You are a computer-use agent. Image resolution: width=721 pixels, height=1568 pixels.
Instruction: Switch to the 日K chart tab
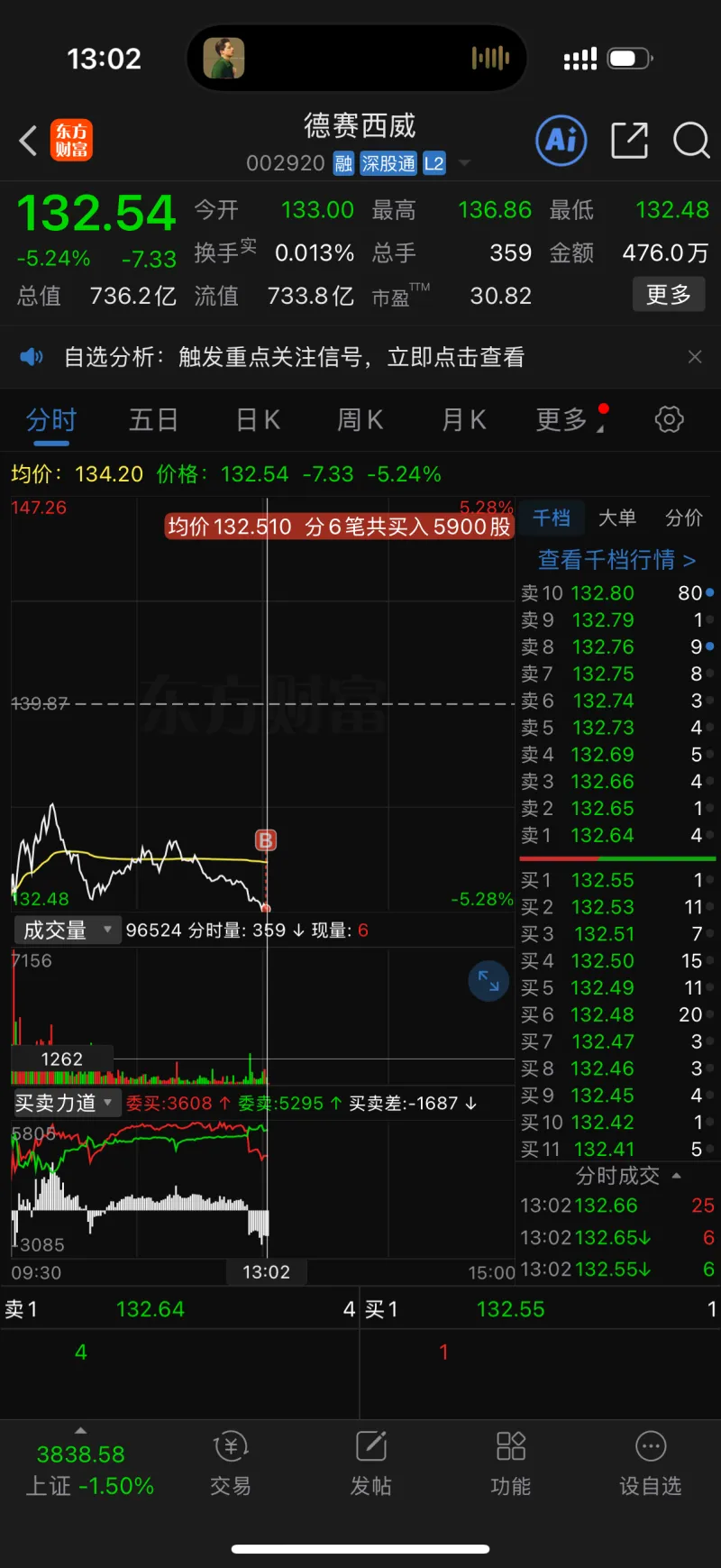pos(258,420)
